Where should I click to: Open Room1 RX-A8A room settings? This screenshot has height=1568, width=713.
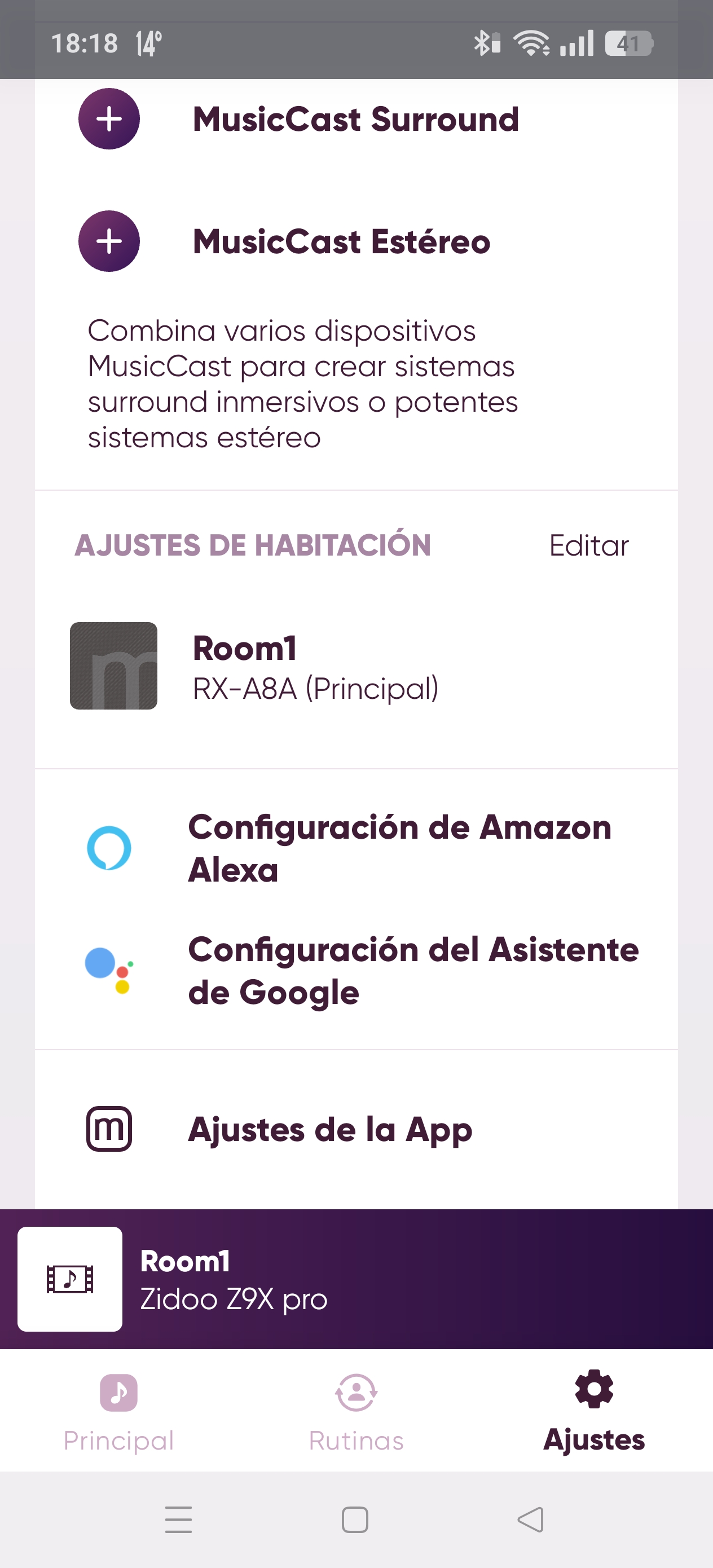point(356,666)
